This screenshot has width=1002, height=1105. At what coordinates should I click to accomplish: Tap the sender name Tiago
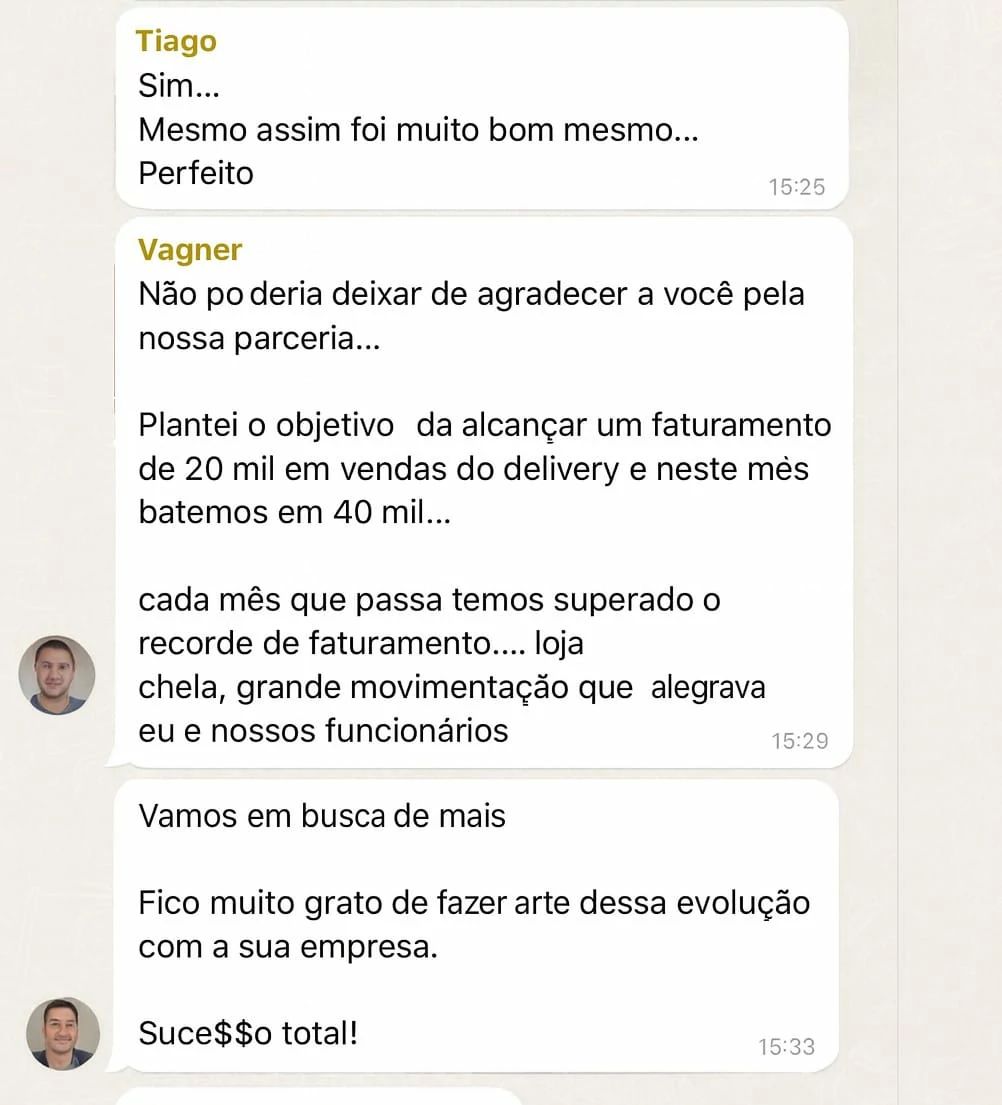(176, 41)
